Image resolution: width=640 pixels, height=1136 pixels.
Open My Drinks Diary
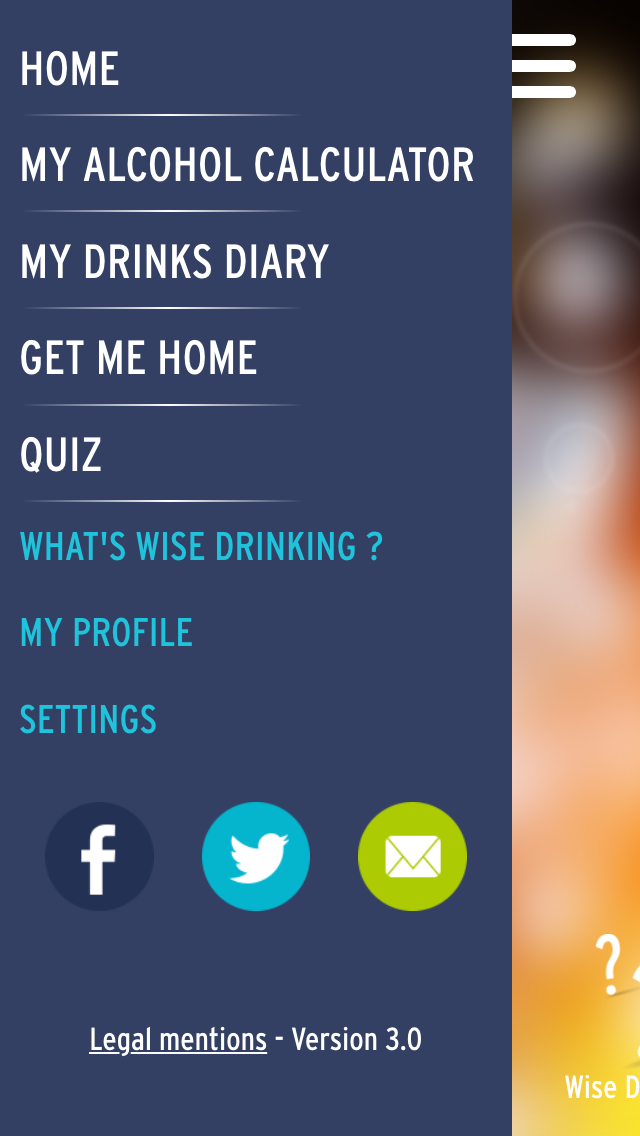coord(175,262)
